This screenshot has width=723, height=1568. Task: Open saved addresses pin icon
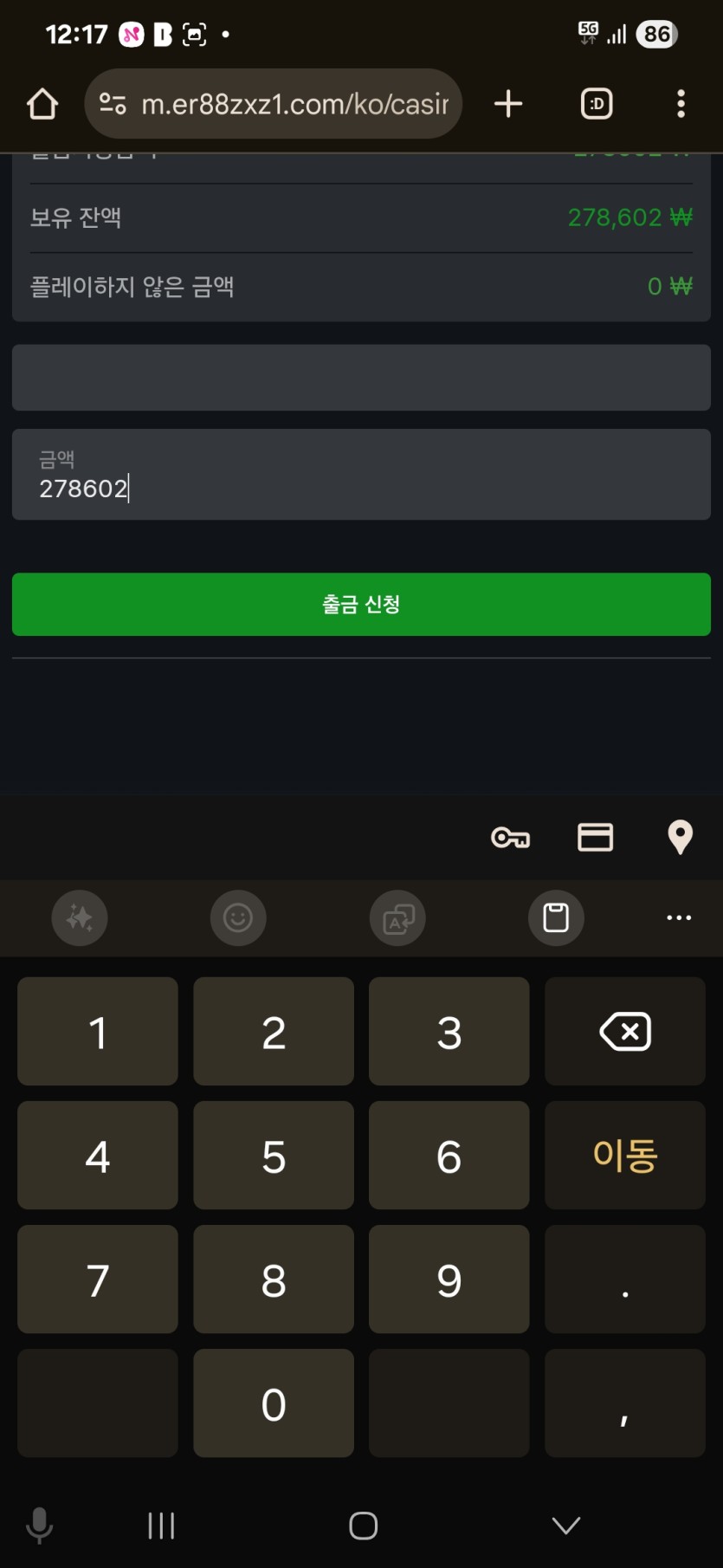tap(680, 838)
